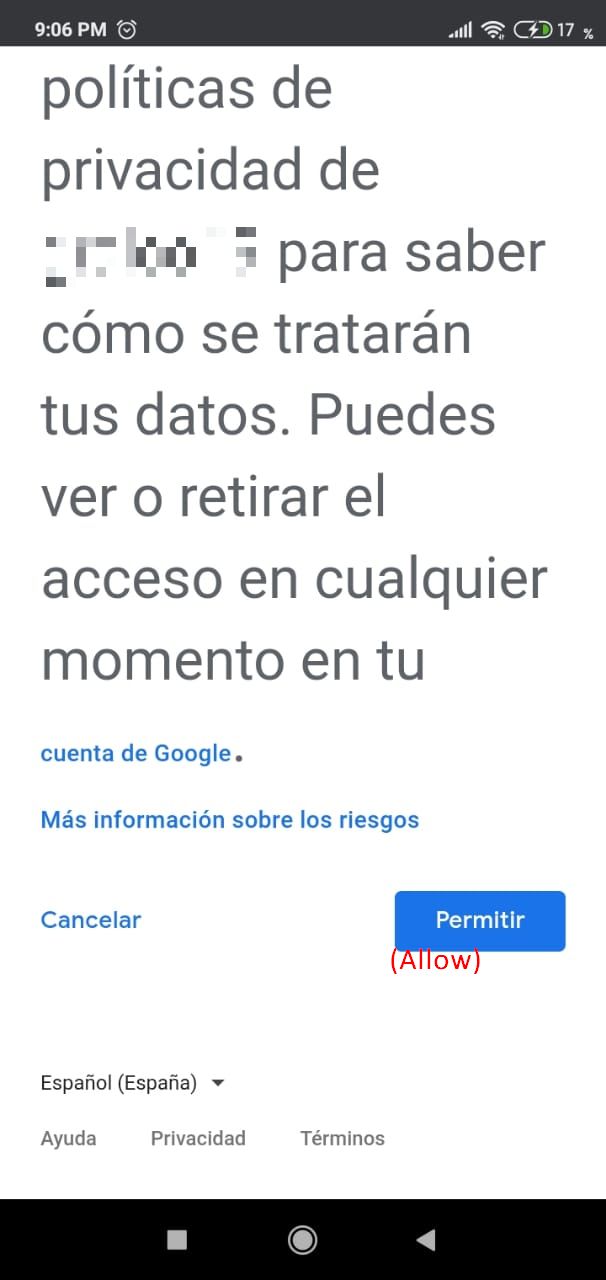Tap the Permitir button
The width and height of the screenshot is (606, 1280).
coord(480,920)
